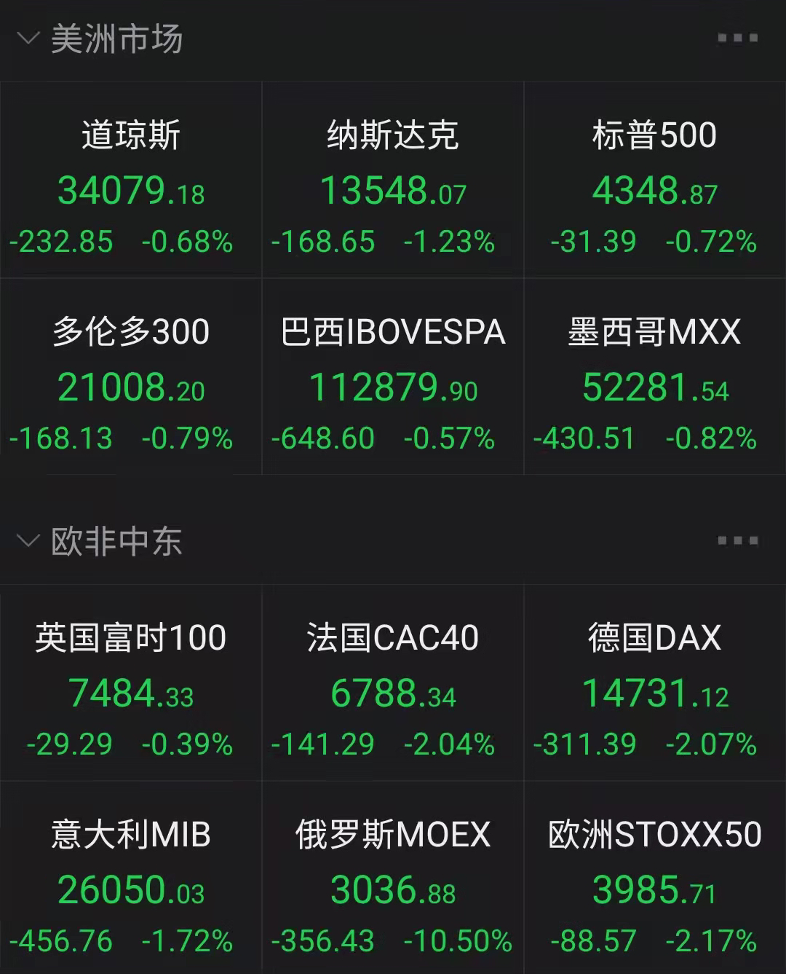Open 多伦多300 index quote
This screenshot has height=974, width=787.
131,378
